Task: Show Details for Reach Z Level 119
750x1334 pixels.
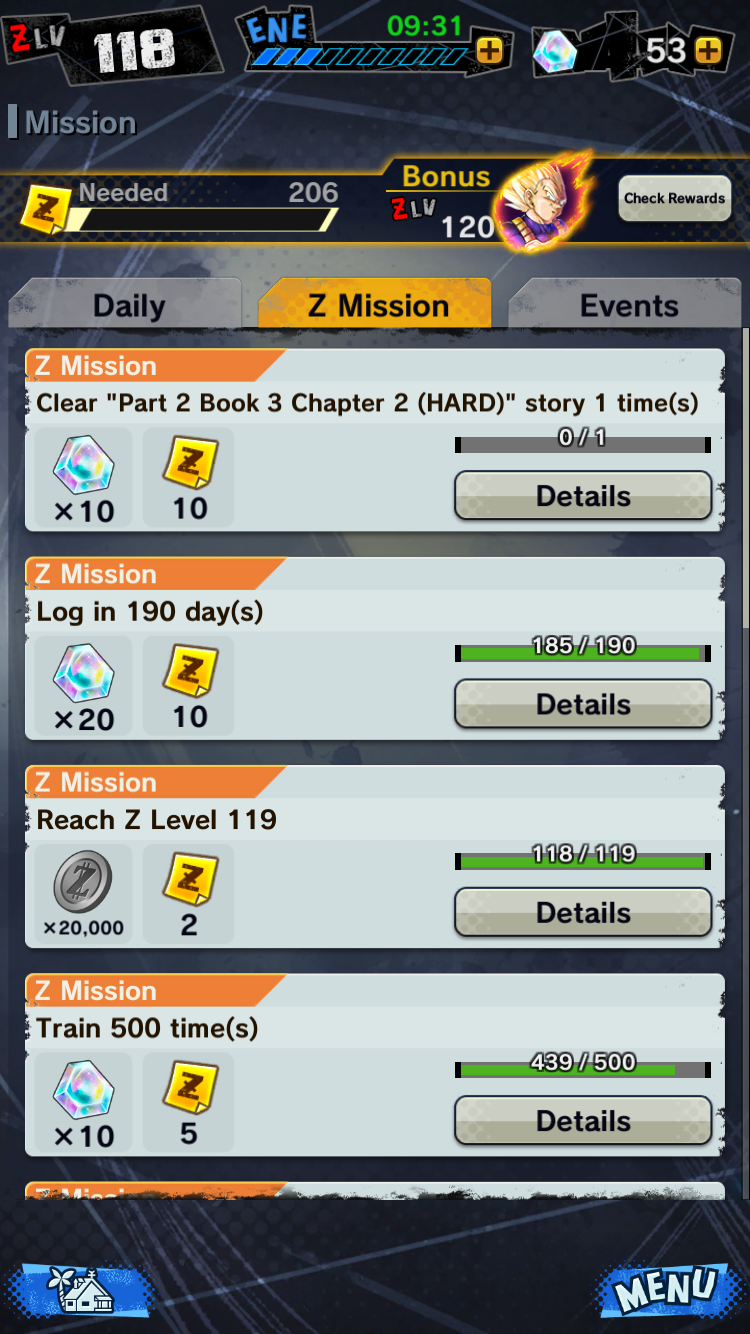Action: [583, 912]
